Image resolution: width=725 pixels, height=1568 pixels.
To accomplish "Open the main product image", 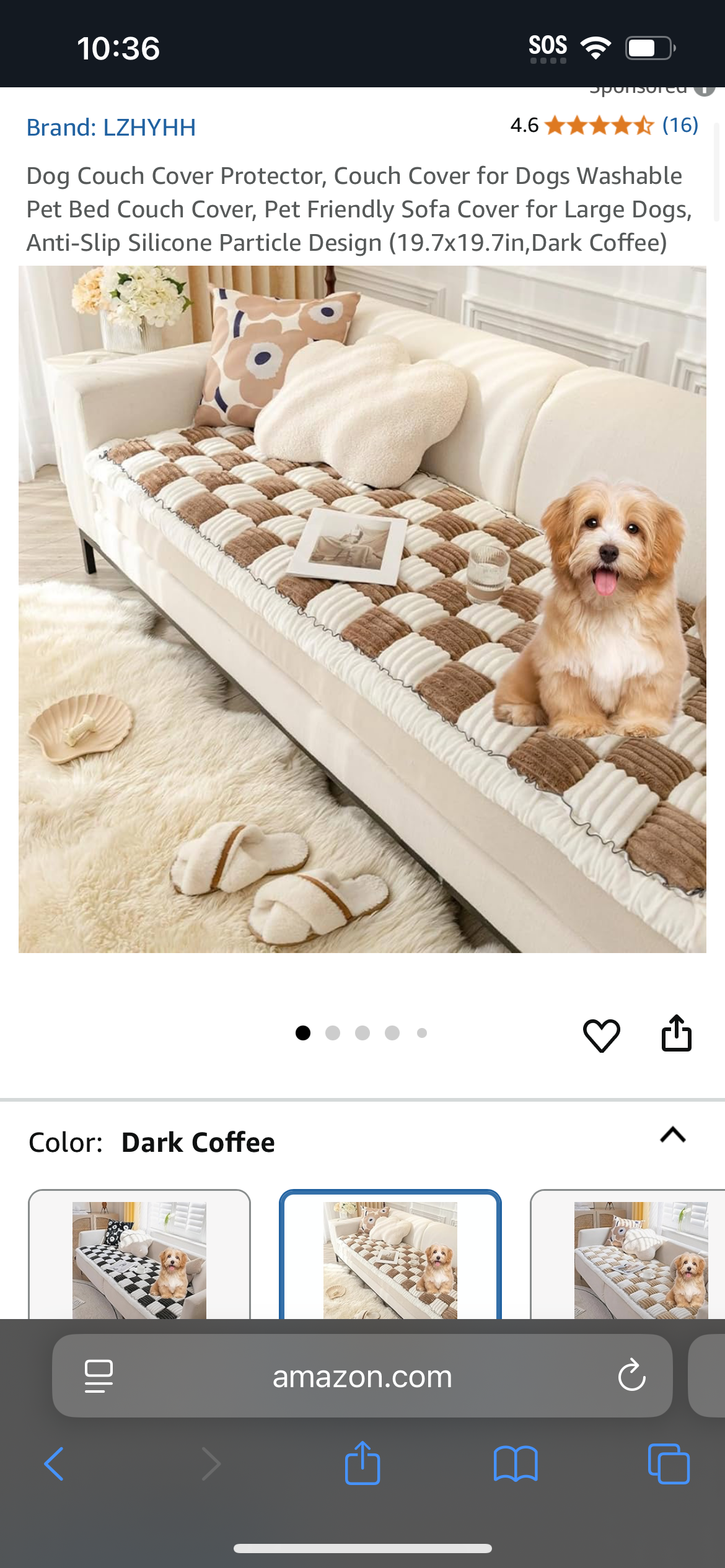I will coord(362,609).
